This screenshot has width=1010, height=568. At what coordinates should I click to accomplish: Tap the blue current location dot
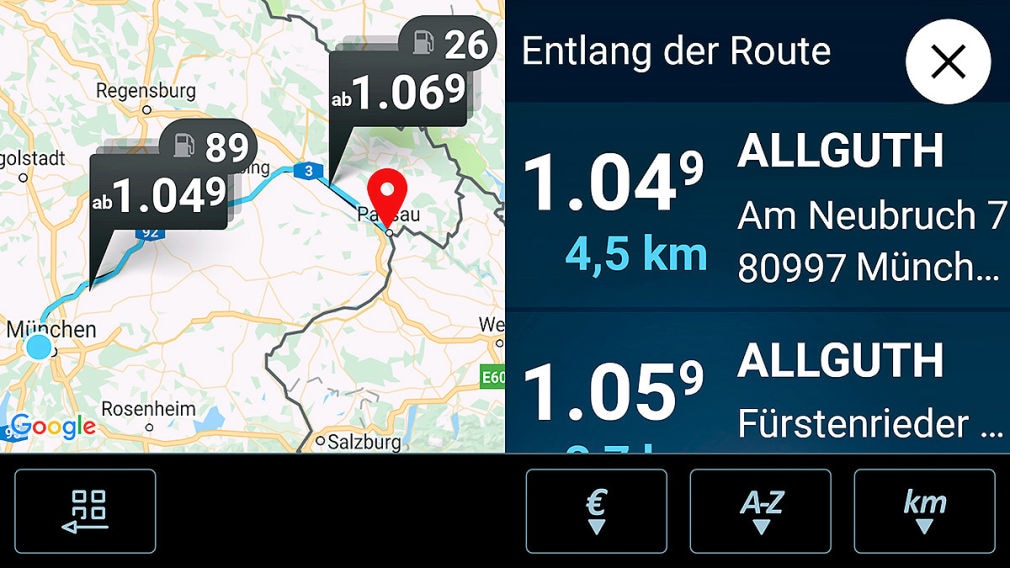coord(38,347)
